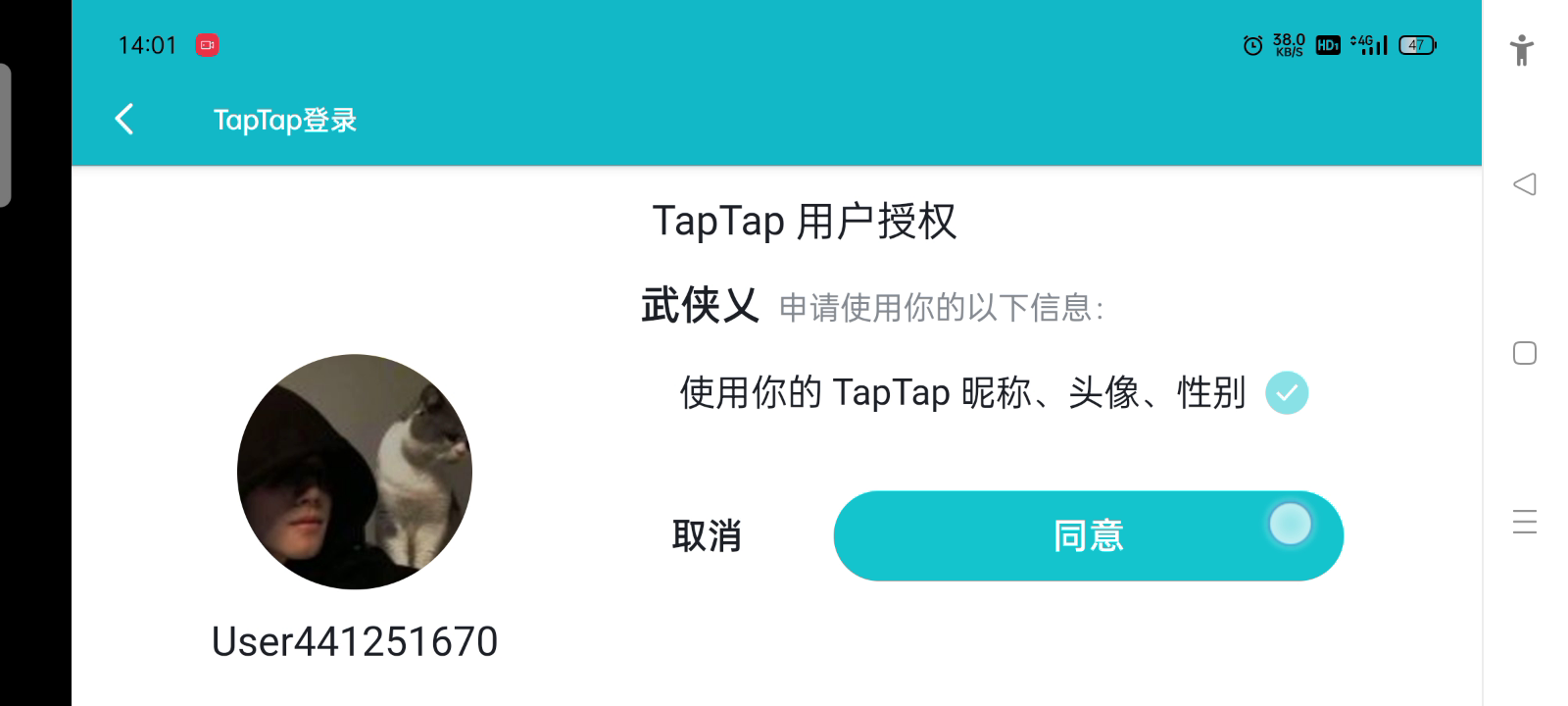1568x706 pixels.
Task: Open the system recent apps menu
Action: tap(1524, 522)
